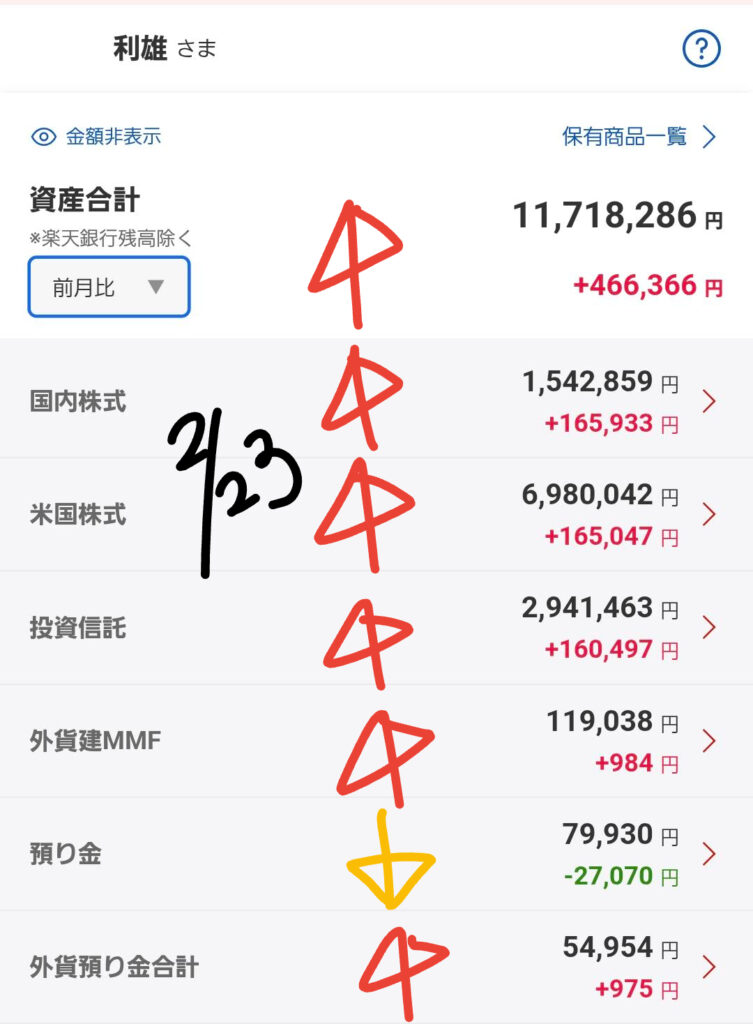The width and height of the screenshot is (753, 1024).
Task: Toggle 金額非表示 to hide amounts
Action: point(96,137)
